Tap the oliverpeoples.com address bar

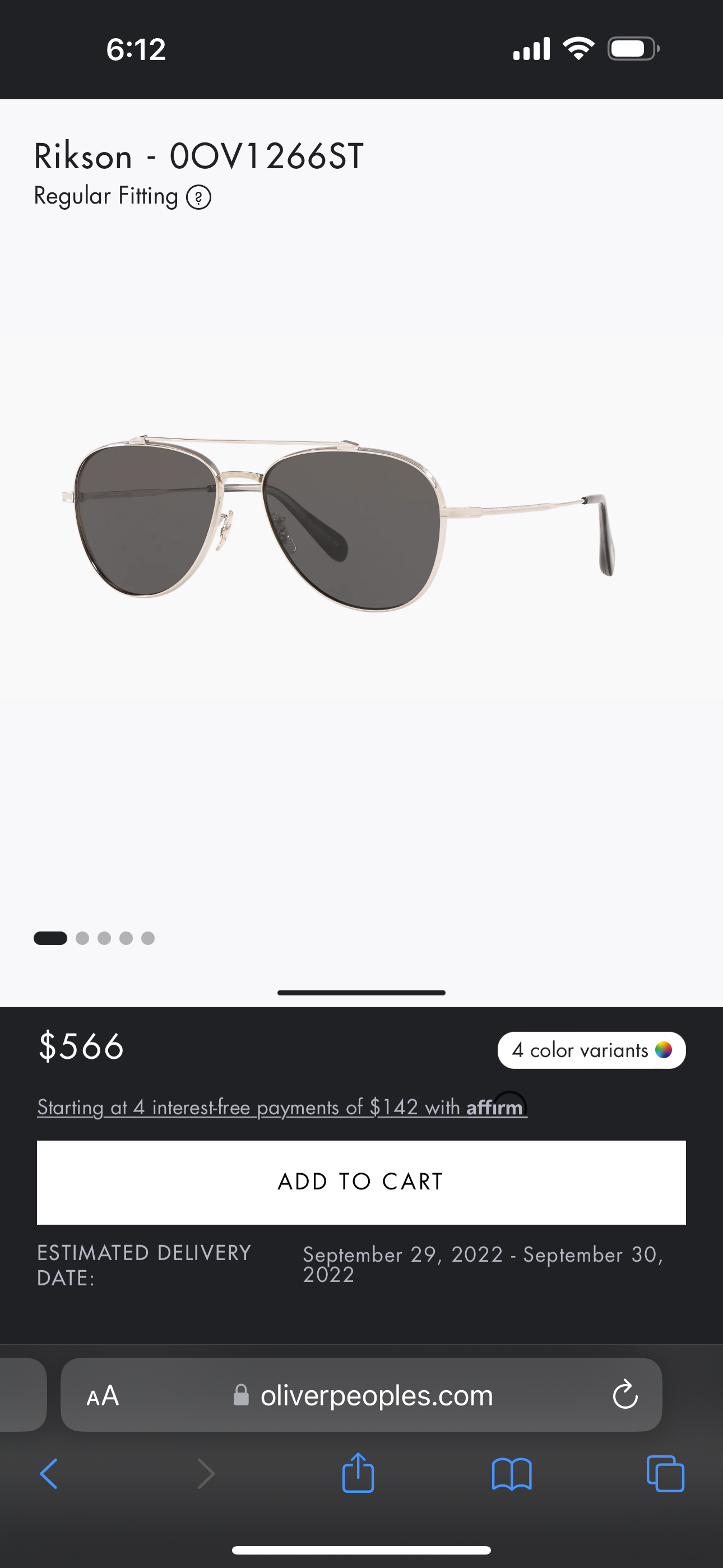point(376,1395)
